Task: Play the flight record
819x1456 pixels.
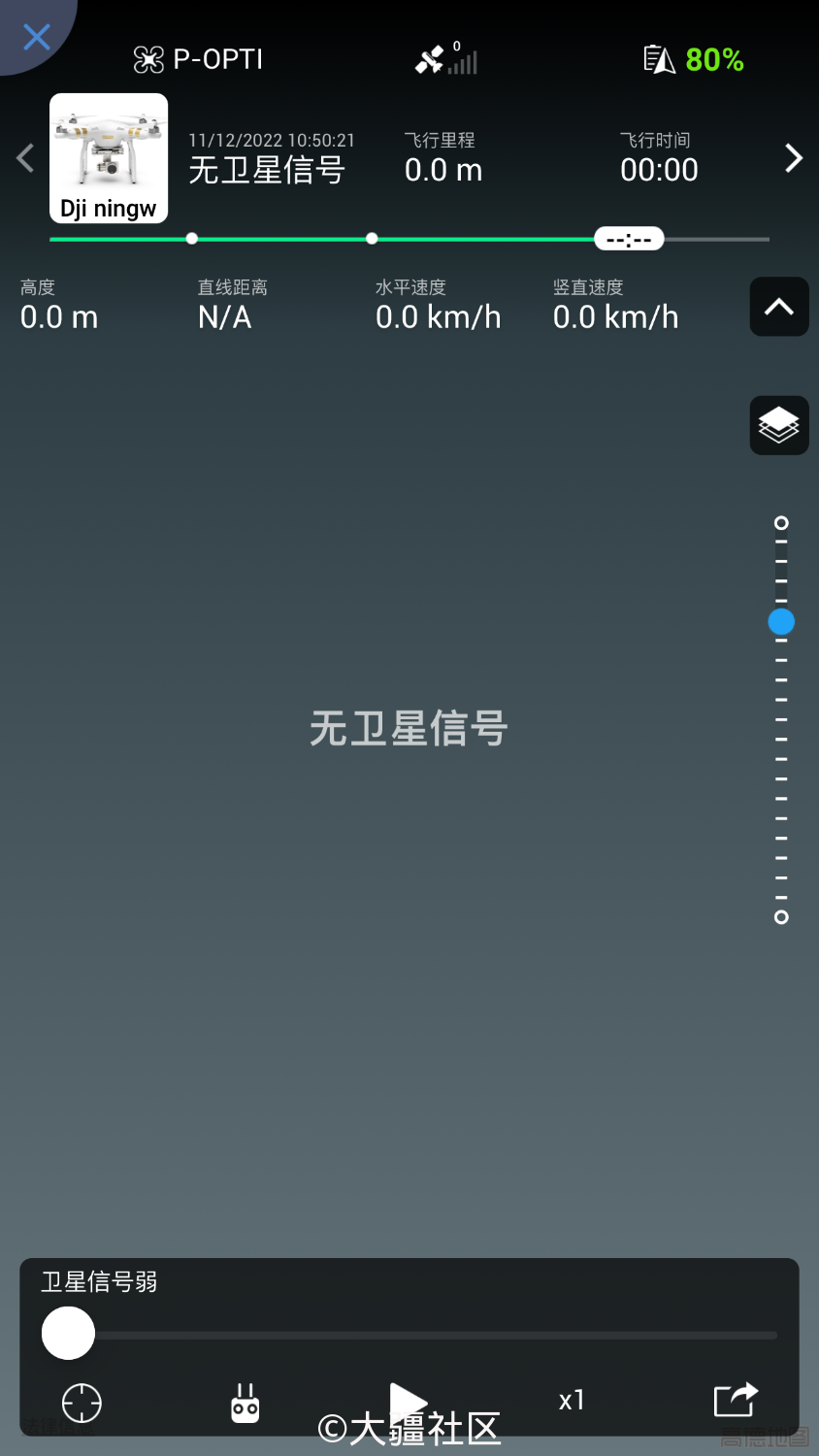Action: point(408,1402)
